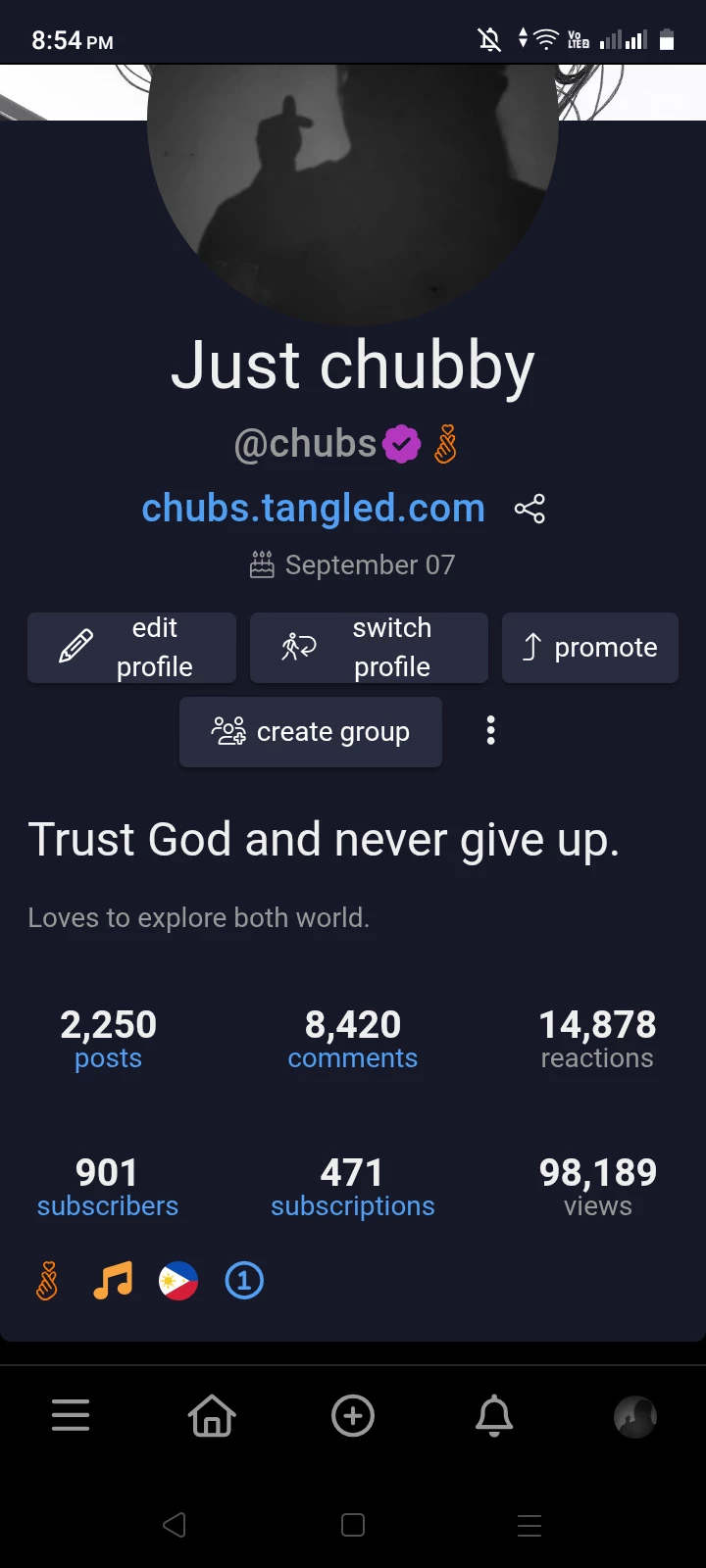706x1568 pixels.
Task: Create a new group
Action: (x=311, y=732)
